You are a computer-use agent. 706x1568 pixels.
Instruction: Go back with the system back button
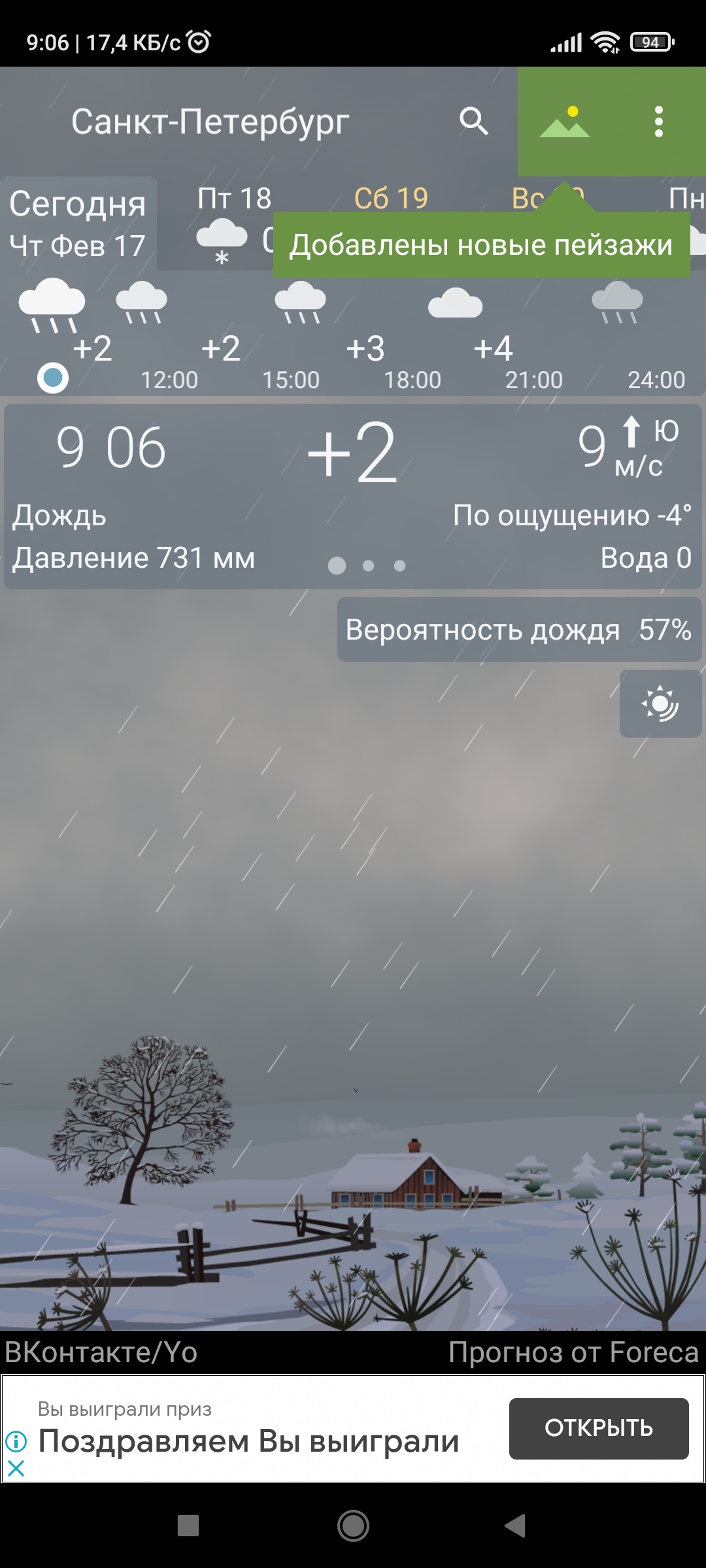(515, 1526)
